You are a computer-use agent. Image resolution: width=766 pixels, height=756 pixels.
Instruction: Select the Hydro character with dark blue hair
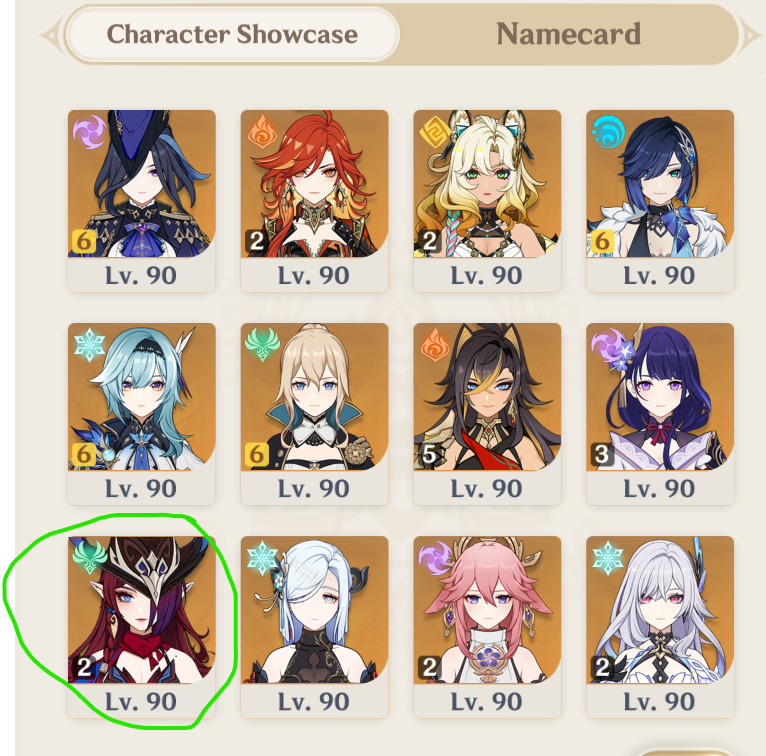[660, 201]
